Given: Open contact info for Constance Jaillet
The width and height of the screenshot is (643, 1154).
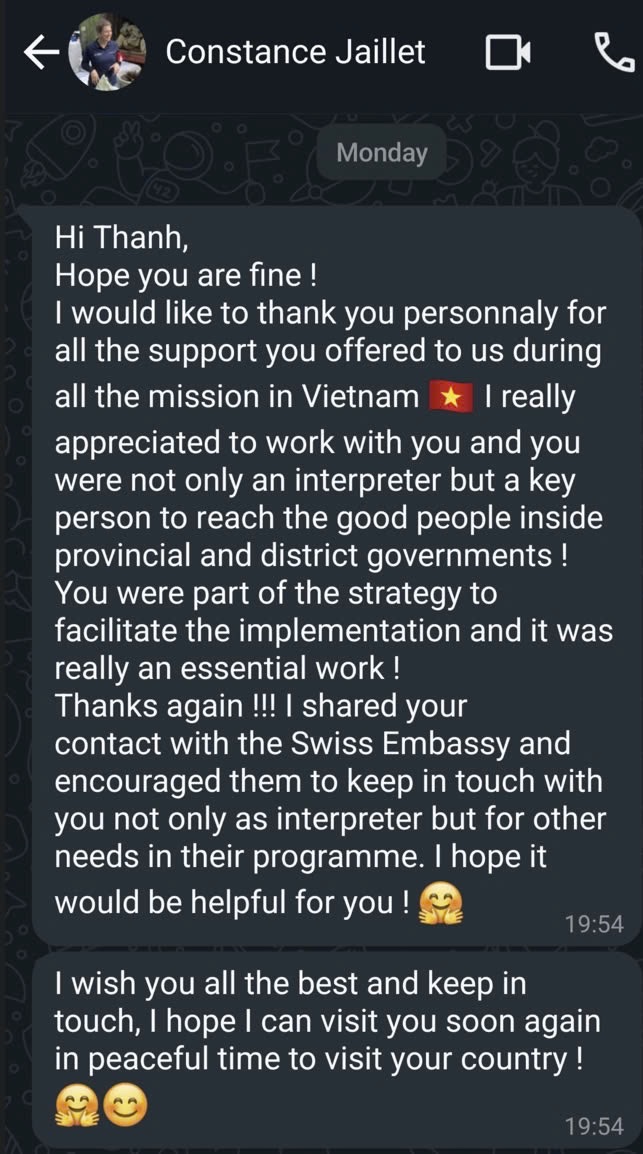Looking at the screenshot, I should tap(296, 52).
